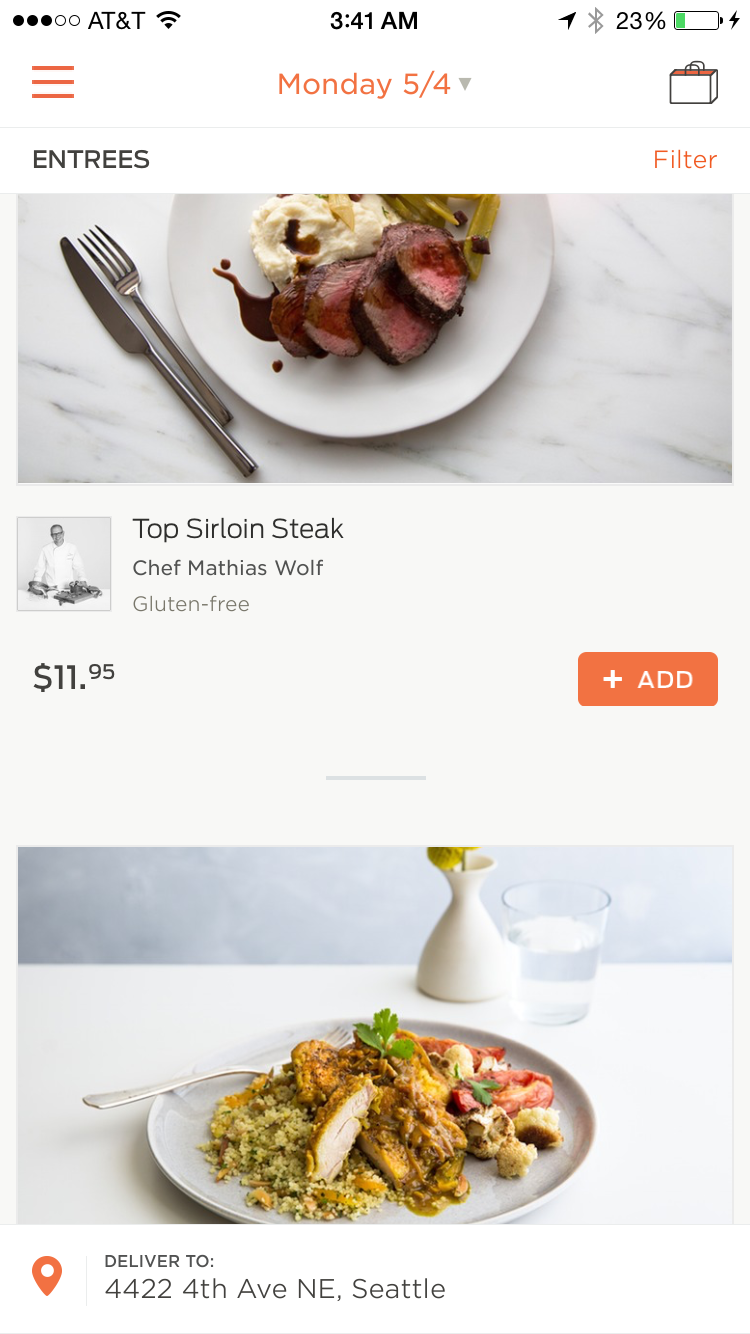Add Top Sirloin Steak to order
Image resolution: width=750 pixels, height=1334 pixels.
(648, 679)
